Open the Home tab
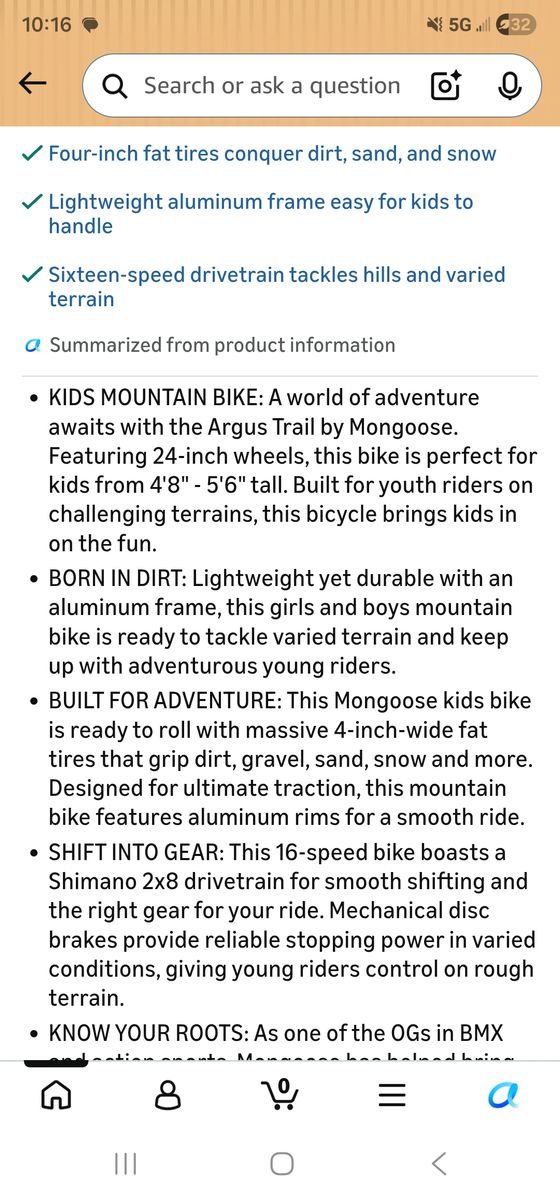 click(x=56, y=1095)
